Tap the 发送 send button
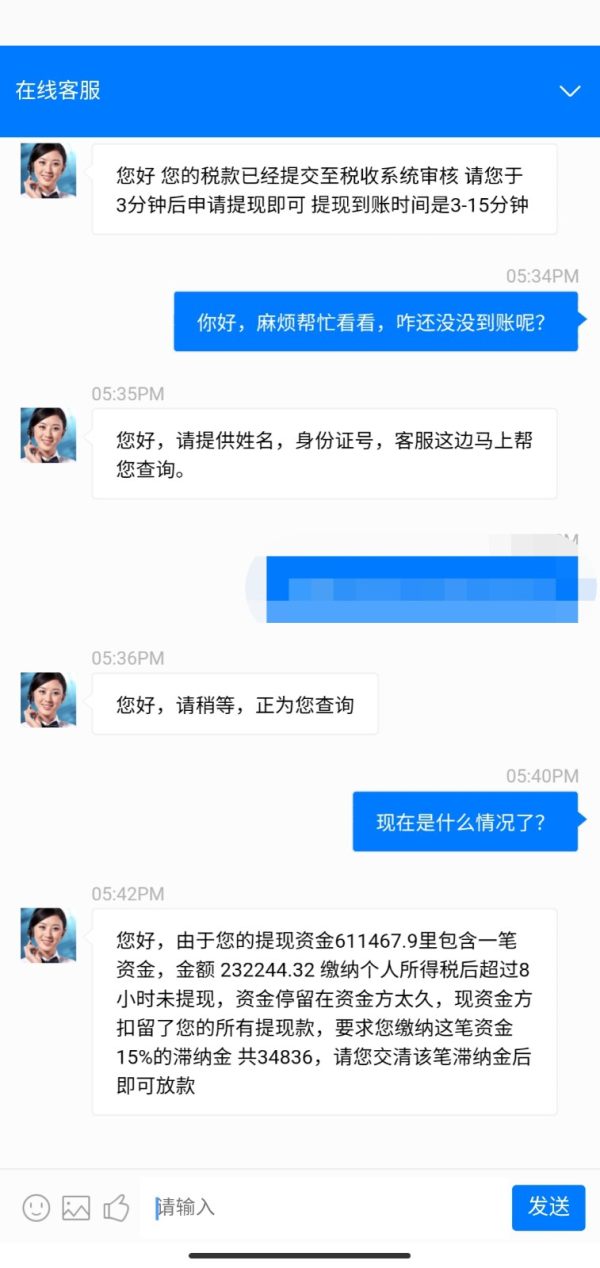The image size is (600, 1268). point(548,1207)
